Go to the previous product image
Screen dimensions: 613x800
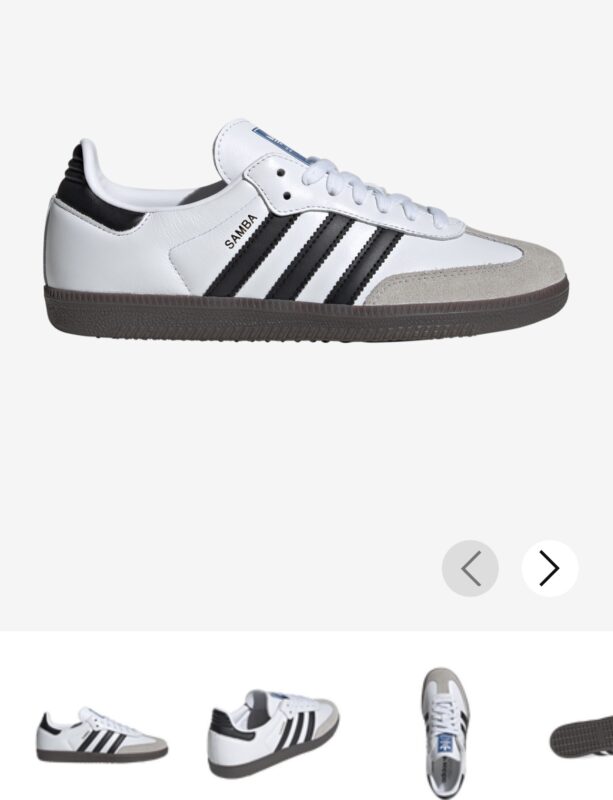coord(470,568)
